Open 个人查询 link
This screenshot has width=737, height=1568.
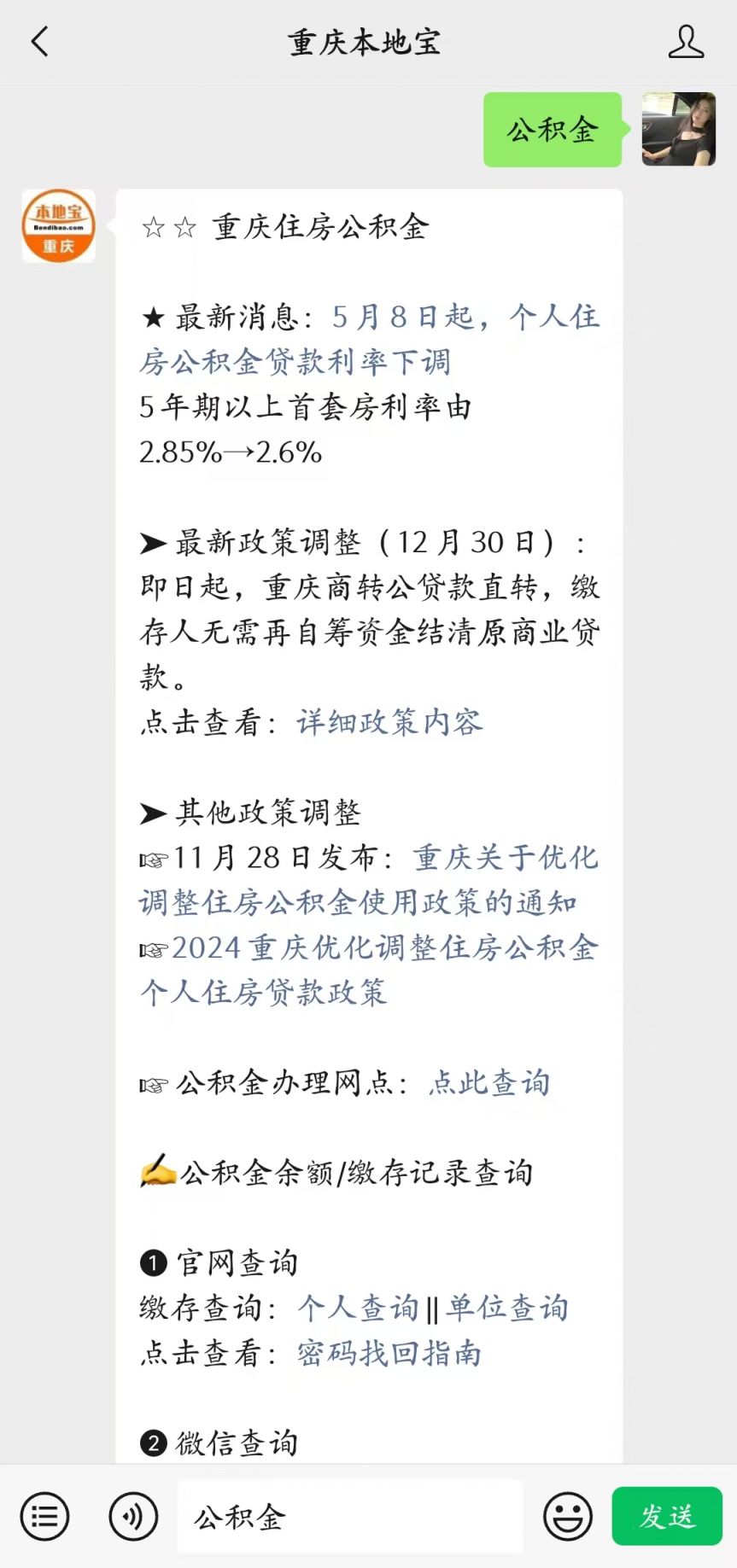(x=359, y=1308)
